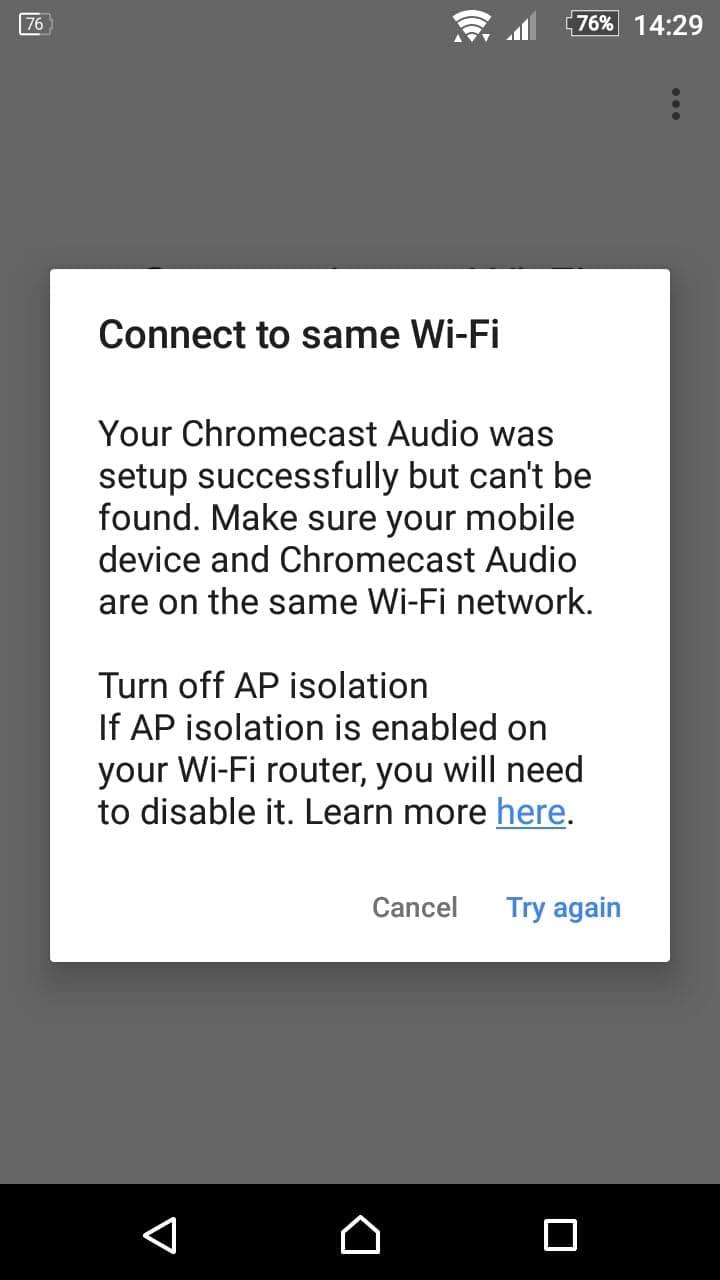Cancel the Wi-Fi connection dialog

415,907
